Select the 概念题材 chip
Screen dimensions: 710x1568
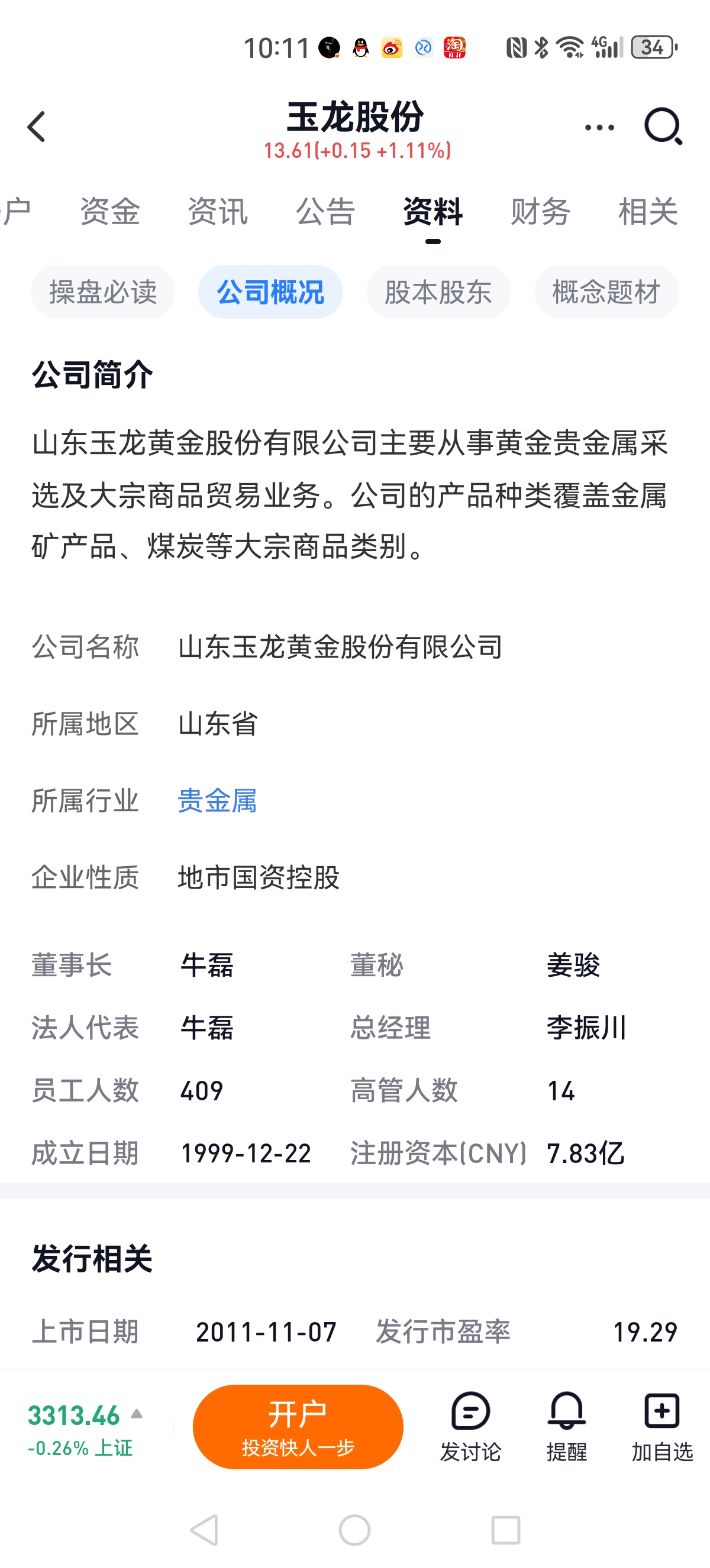pyautogui.click(x=606, y=291)
